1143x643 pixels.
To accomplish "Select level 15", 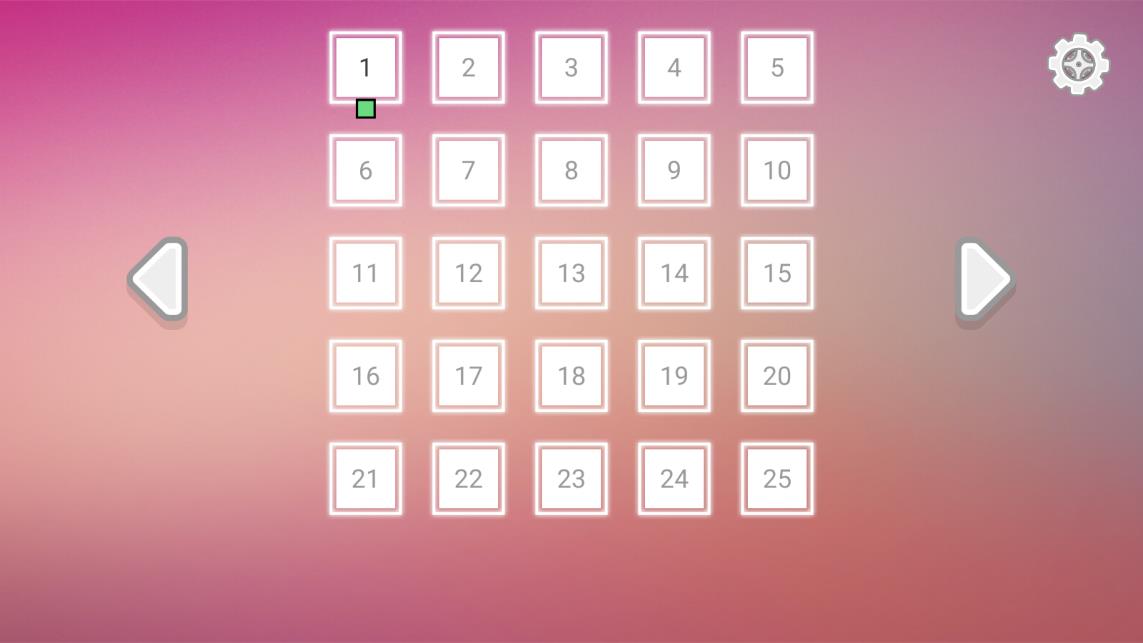I will (x=777, y=274).
